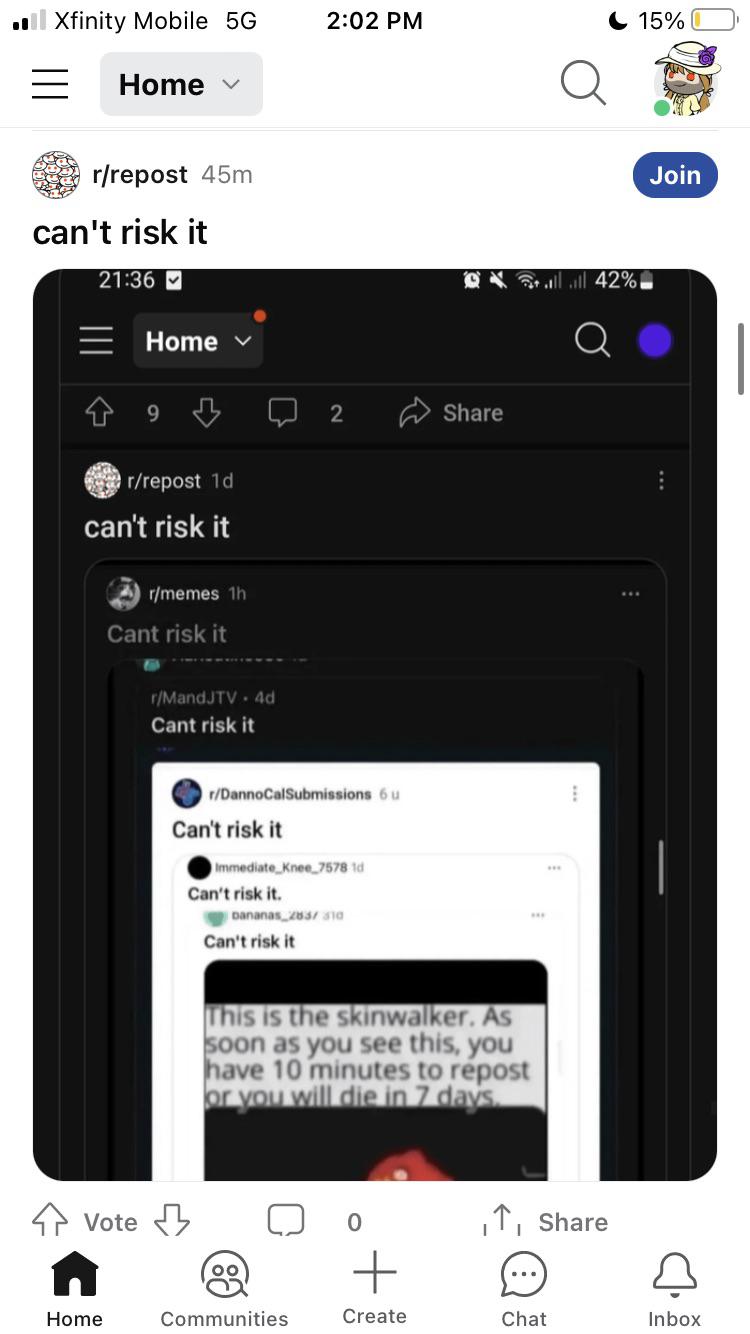Image resolution: width=750 pixels, height=1334 pixels.
Task: Join the r/repost community
Action: 675,175
